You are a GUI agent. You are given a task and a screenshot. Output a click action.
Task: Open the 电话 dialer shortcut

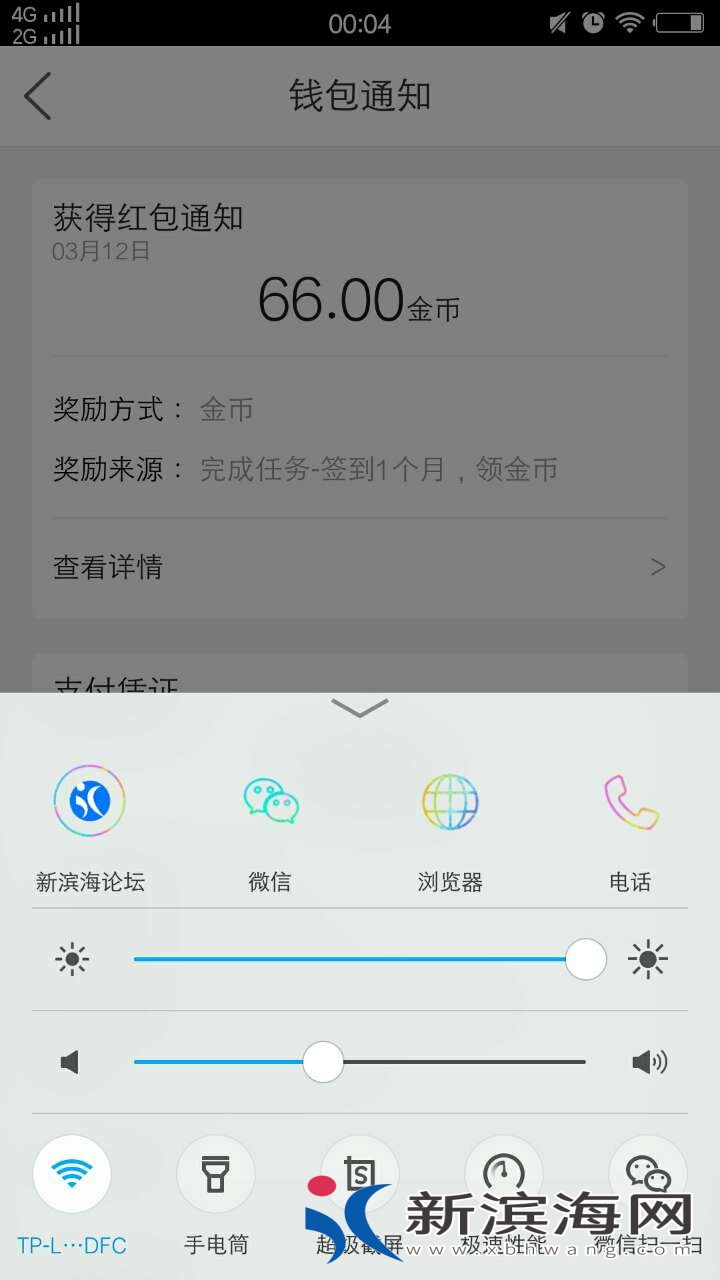[x=630, y=801]
